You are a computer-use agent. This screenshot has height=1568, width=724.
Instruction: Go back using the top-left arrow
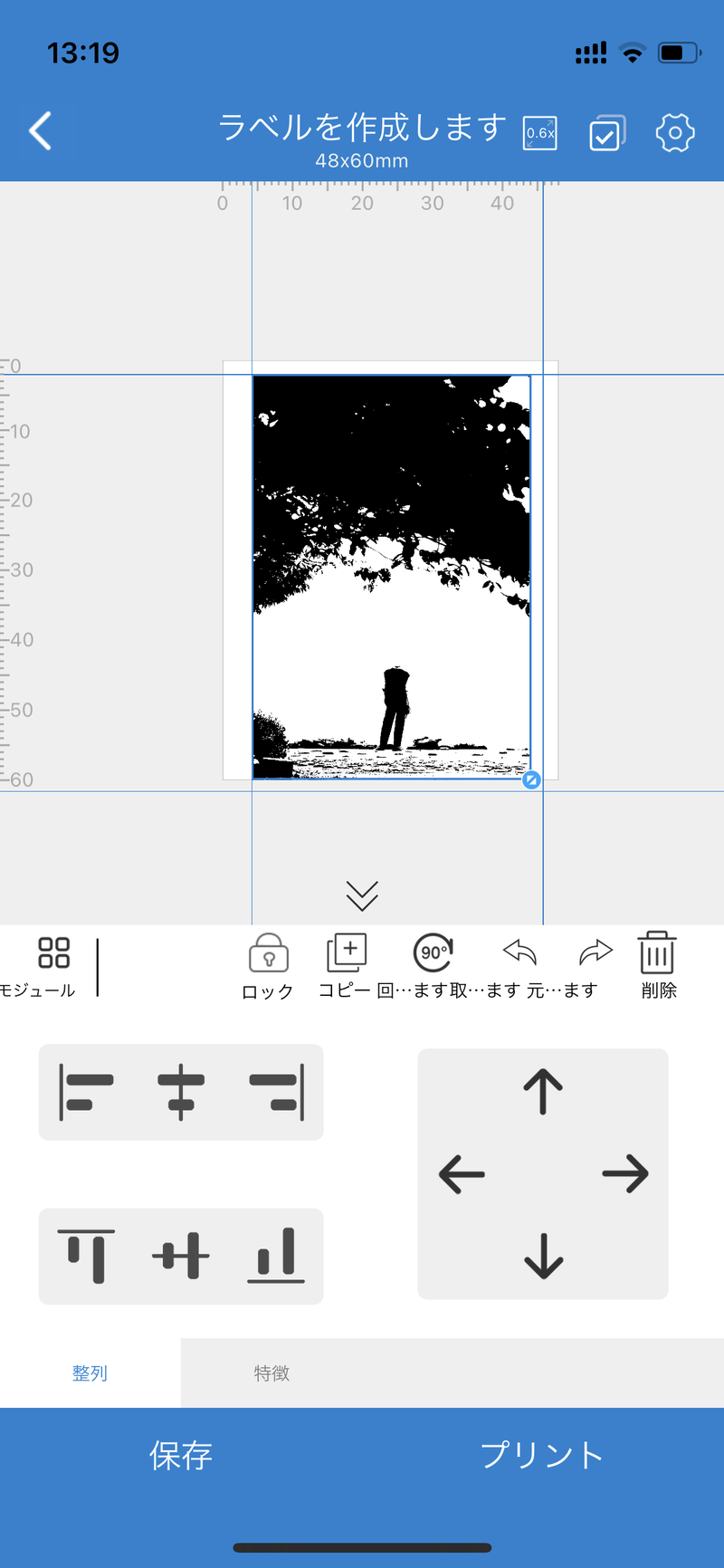click(x=40, y=131)
